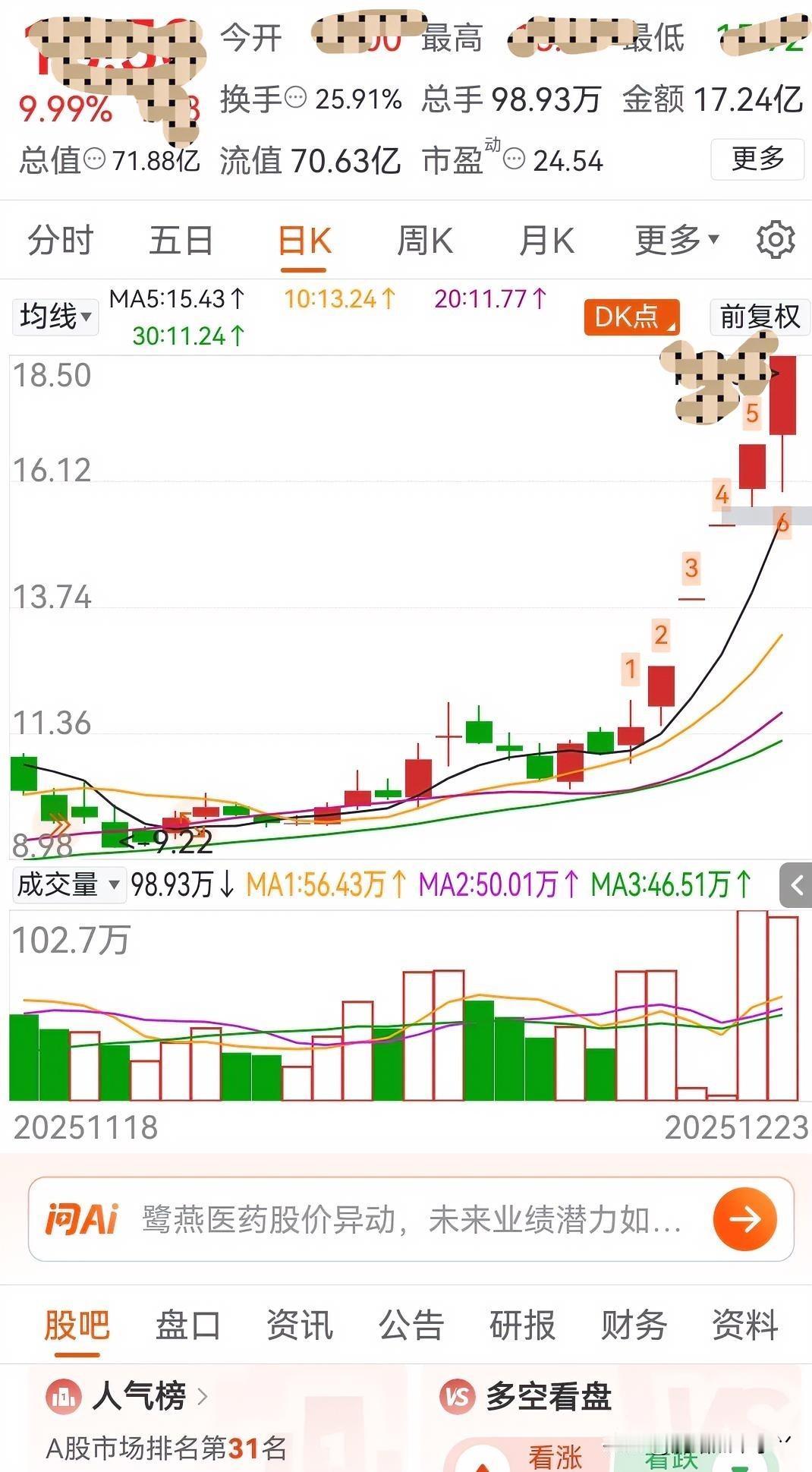This screenshot has height=1472, width=812.
Task: Switch to the 五日 chart tab
Action: click(181, 241)
